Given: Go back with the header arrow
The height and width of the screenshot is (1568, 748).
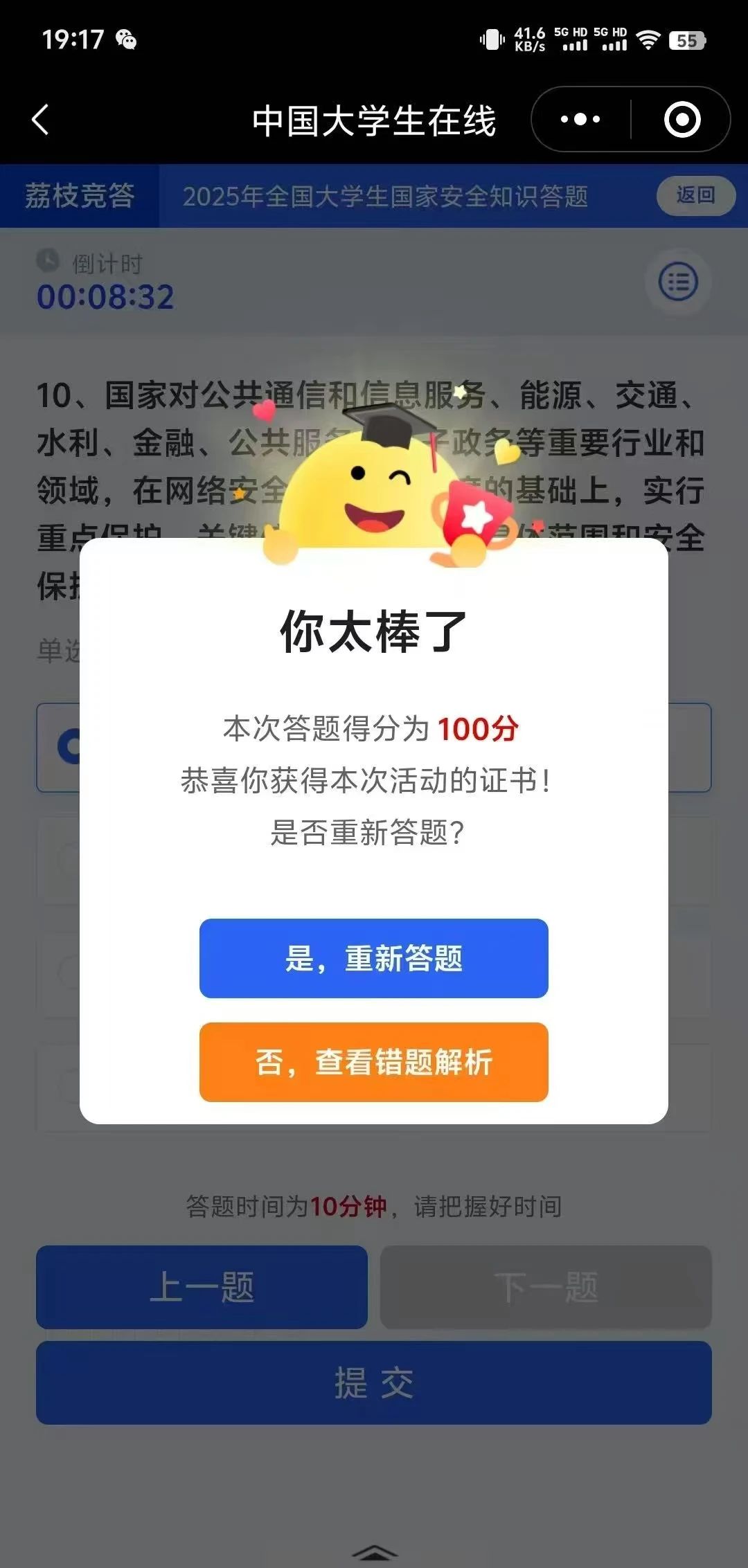Looking at the screenshot, I should coord(40,120).
